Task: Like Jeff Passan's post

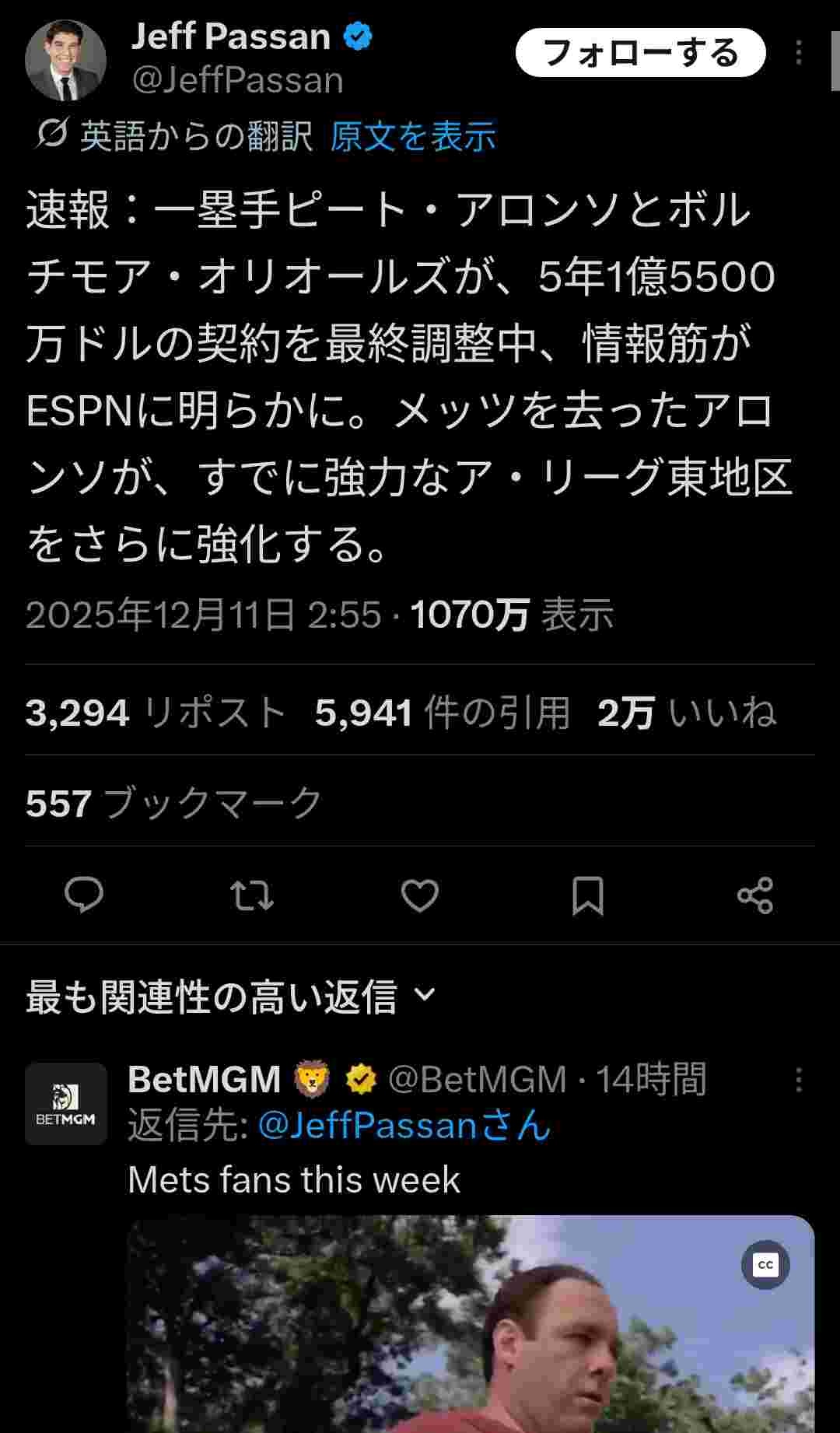Action: click(420, 895)
